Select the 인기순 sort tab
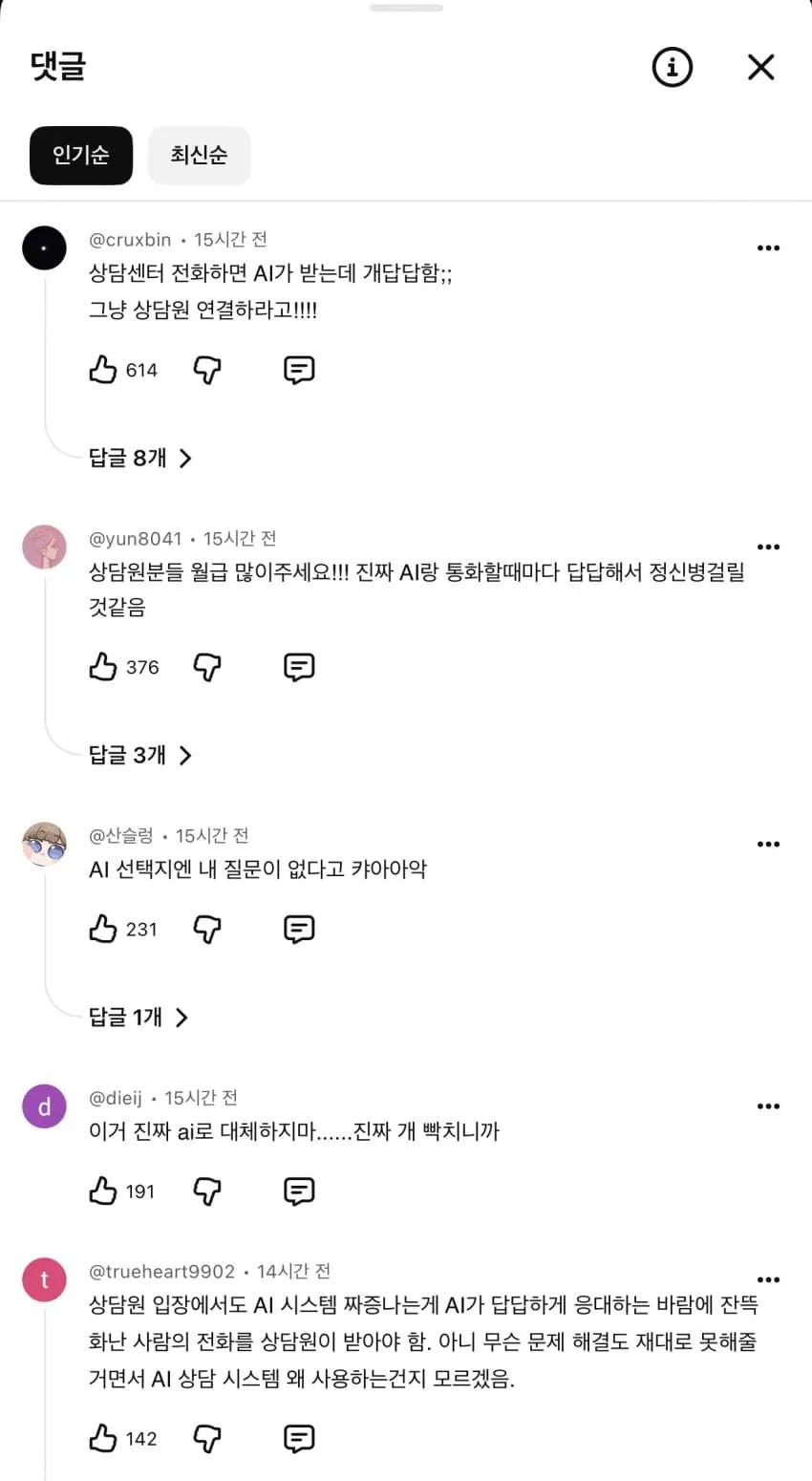This screenshot has width=812, height=1481. pos(80,155)
